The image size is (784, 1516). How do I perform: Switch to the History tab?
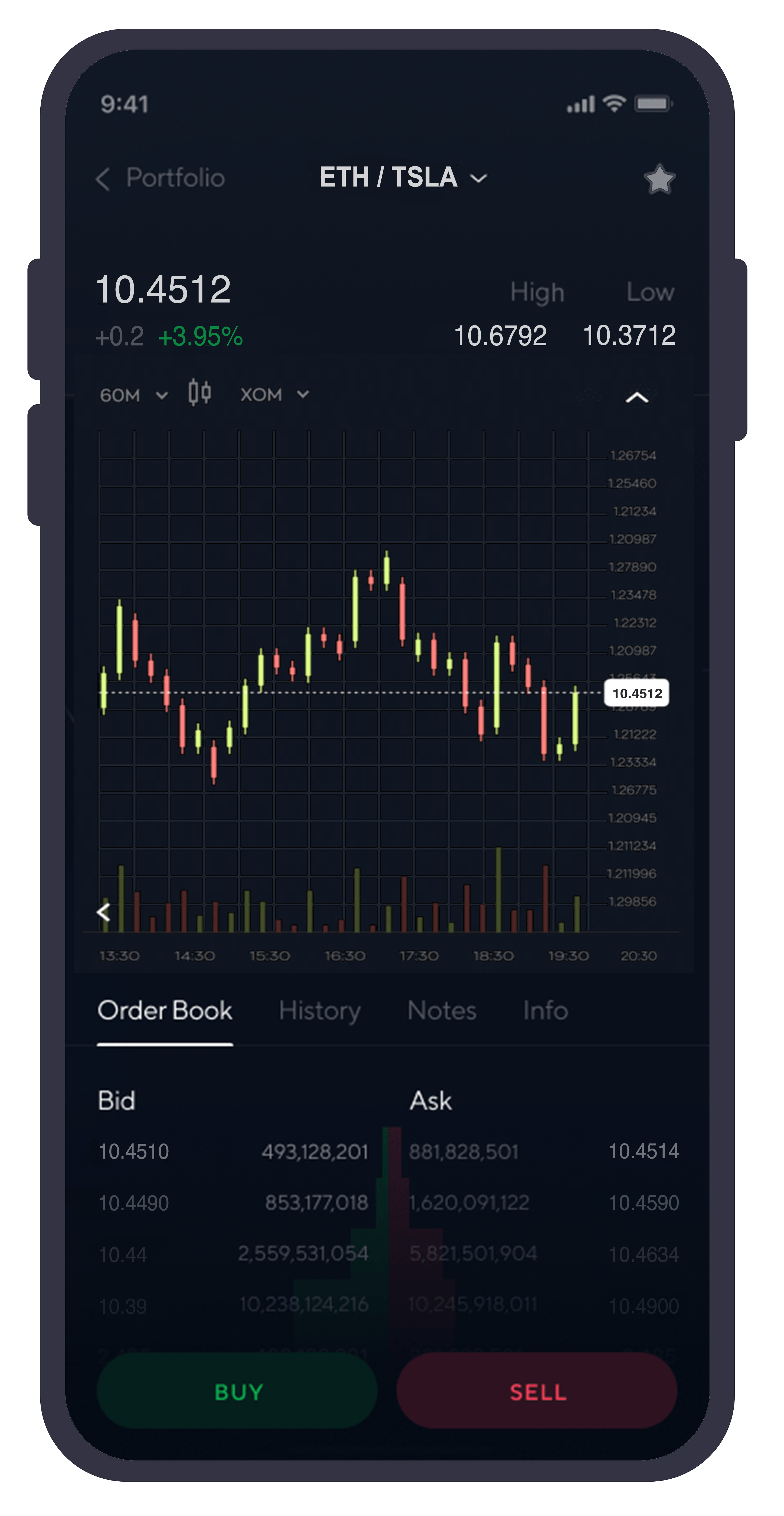(320, 1011)
